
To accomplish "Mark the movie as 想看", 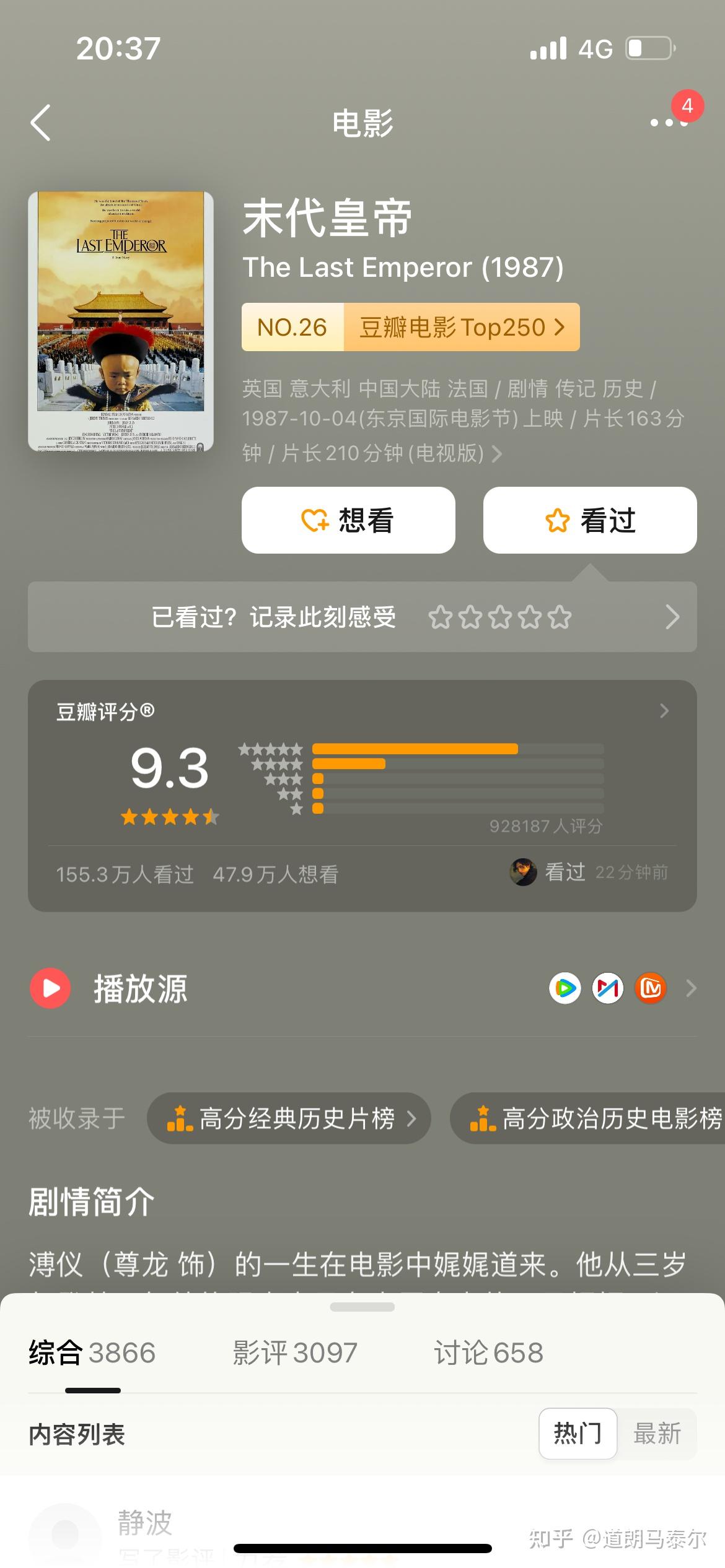I will (348, 520).
